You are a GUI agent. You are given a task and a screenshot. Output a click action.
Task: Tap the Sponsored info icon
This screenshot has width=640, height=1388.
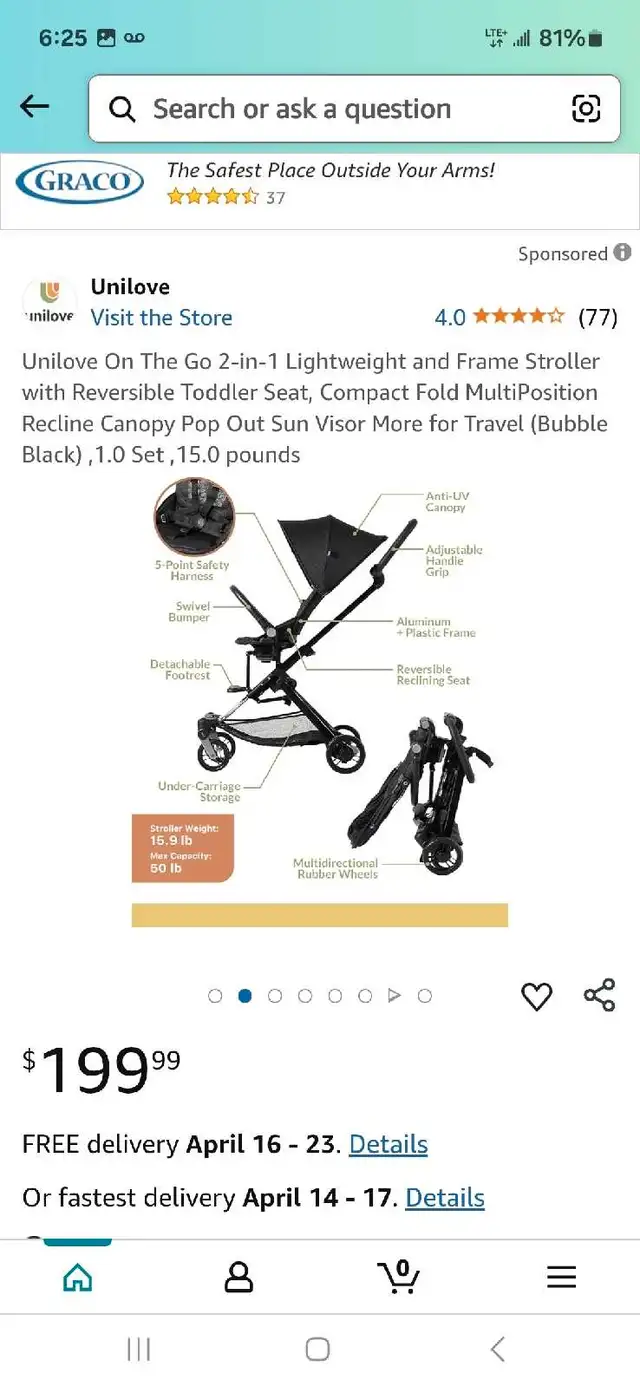point(622,253)
